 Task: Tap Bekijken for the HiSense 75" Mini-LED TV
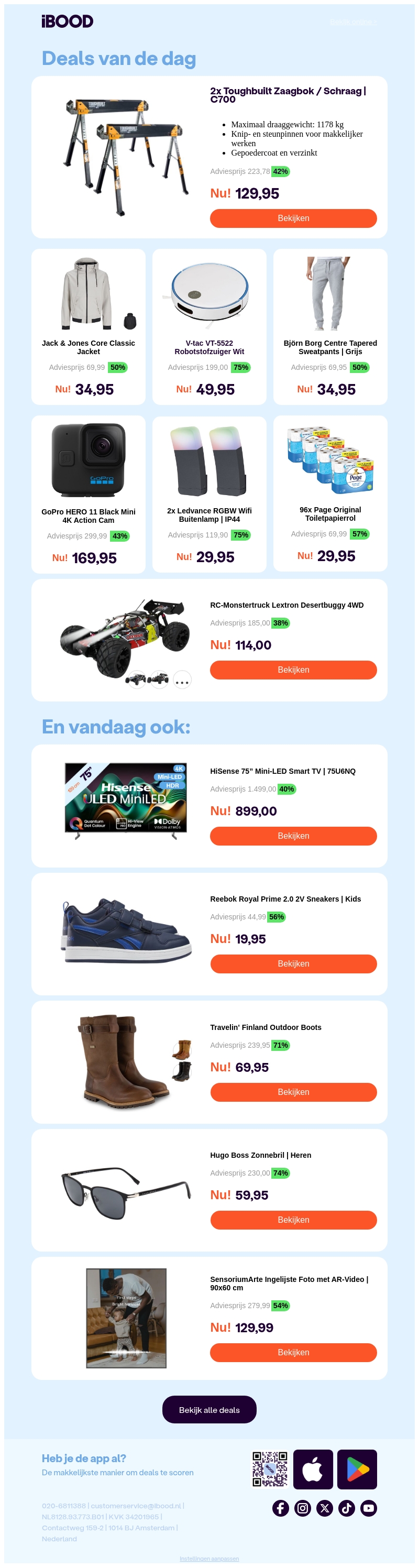[x=293, y=836]
